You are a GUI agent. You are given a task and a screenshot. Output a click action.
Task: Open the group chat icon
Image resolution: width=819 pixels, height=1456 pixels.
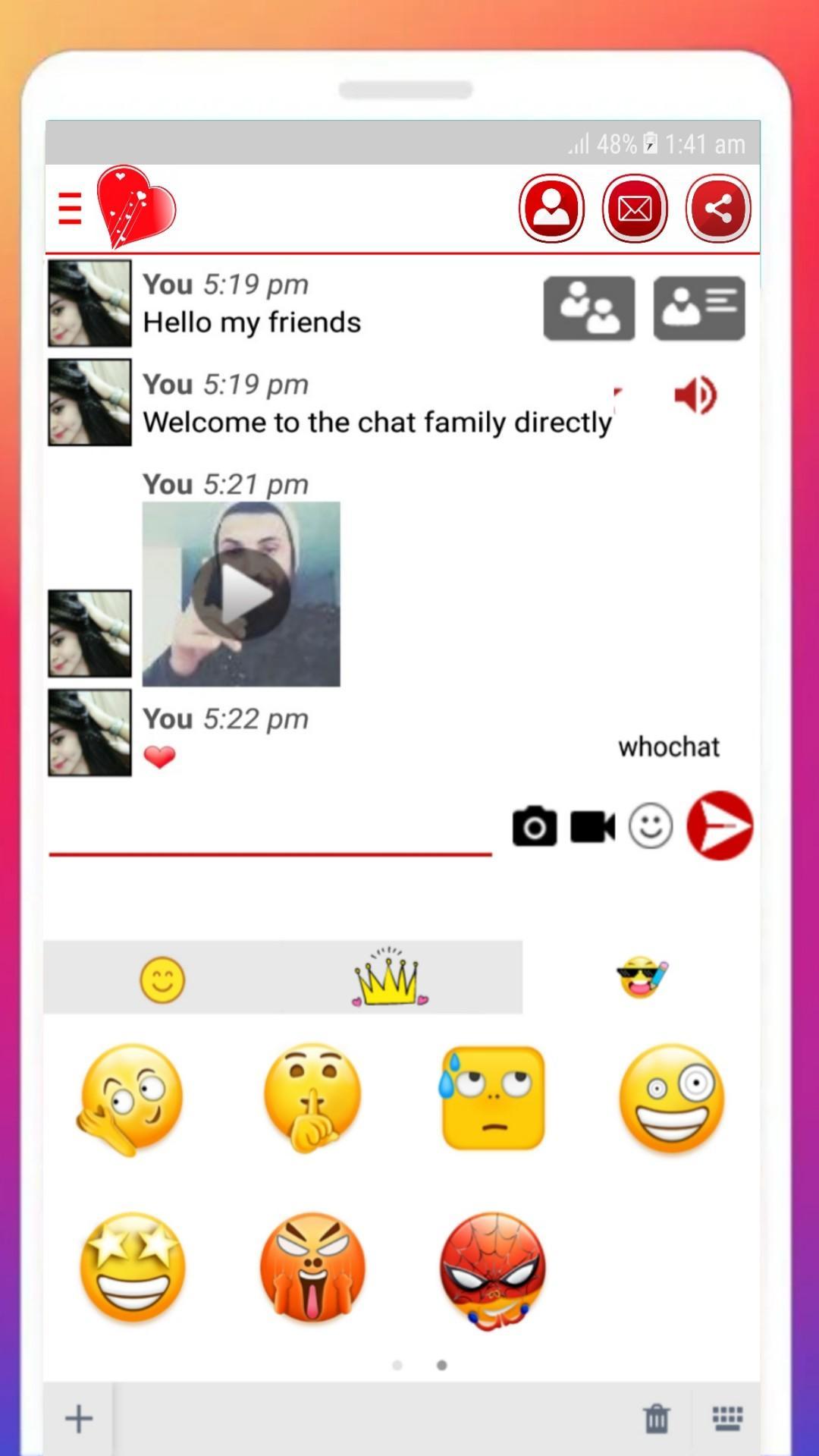[x=589, y=307]
